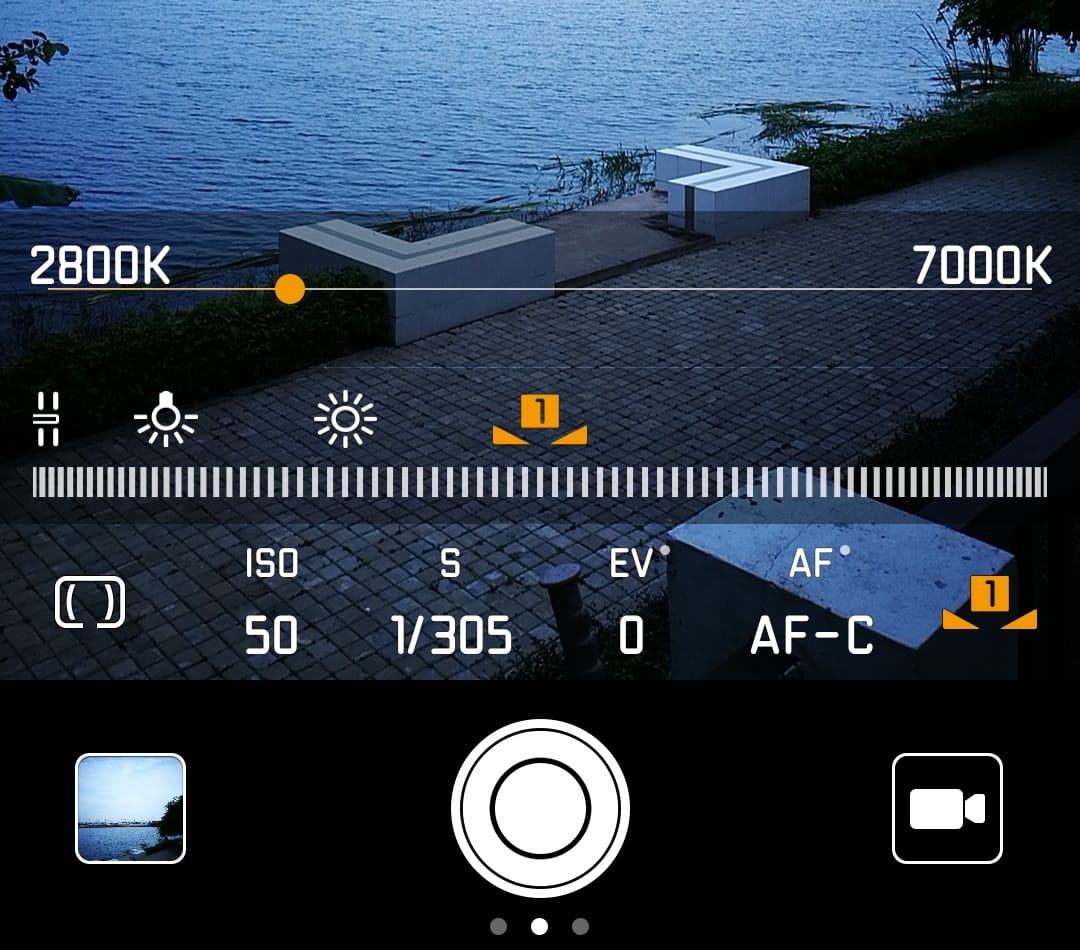The height and width of the screenshot is (950, 1080).
Task: Select daylight sun white balance preset
Action: pyautogui.click(x=345, y=419)
